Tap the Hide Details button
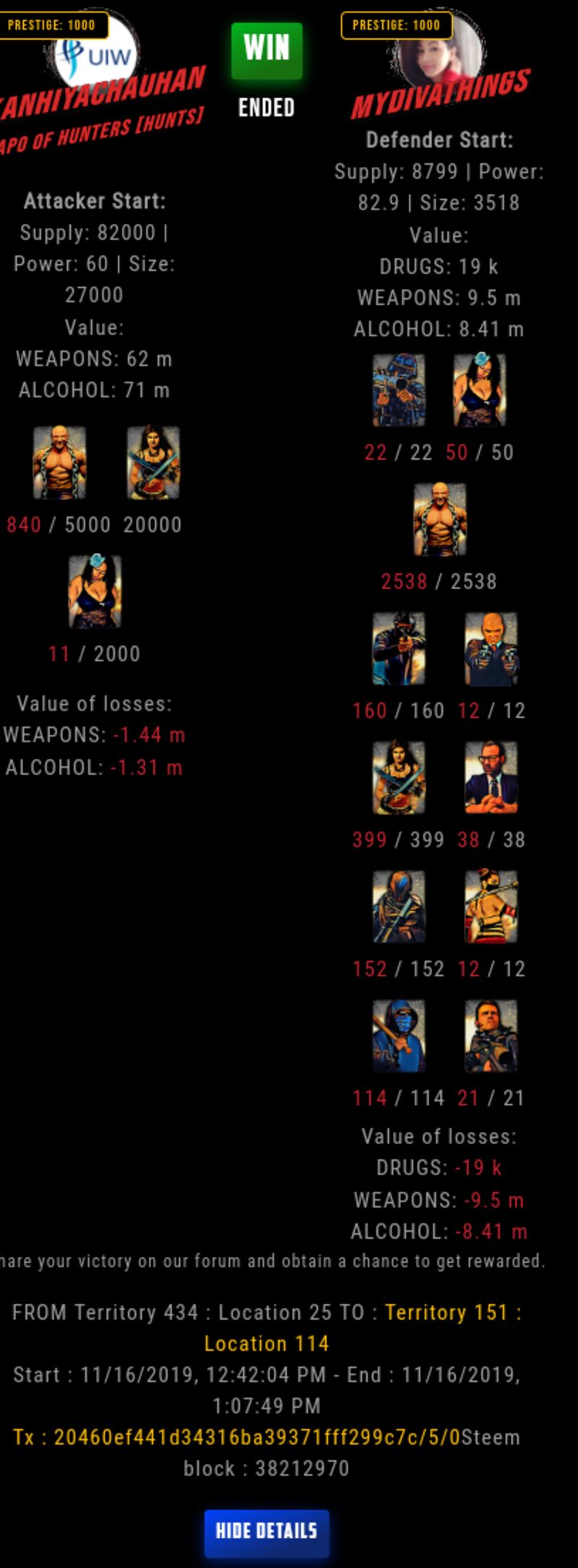578x1568 pixels. [x=267, y=1530]
